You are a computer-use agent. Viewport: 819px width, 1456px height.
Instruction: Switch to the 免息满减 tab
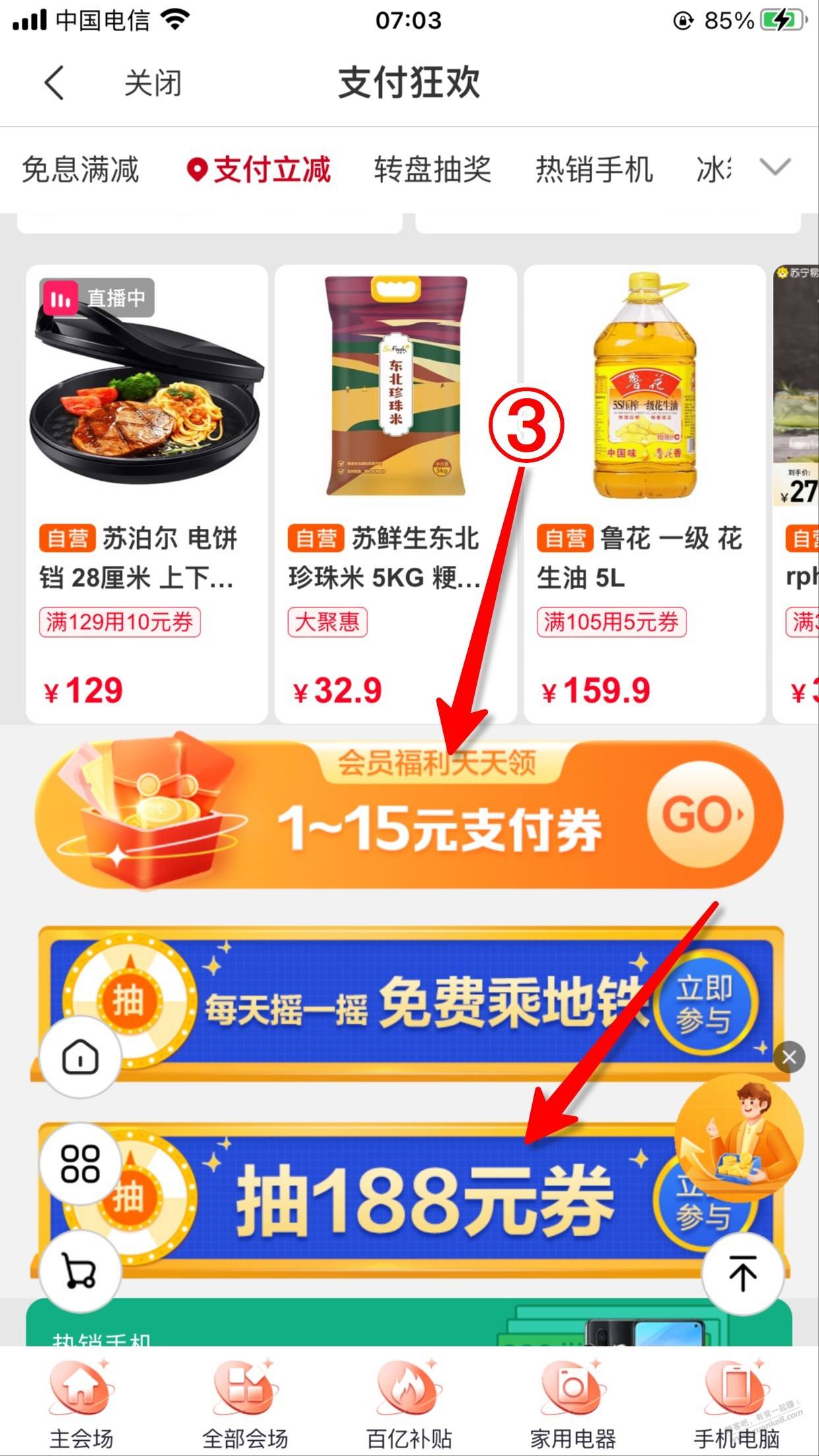click(80, 169)
